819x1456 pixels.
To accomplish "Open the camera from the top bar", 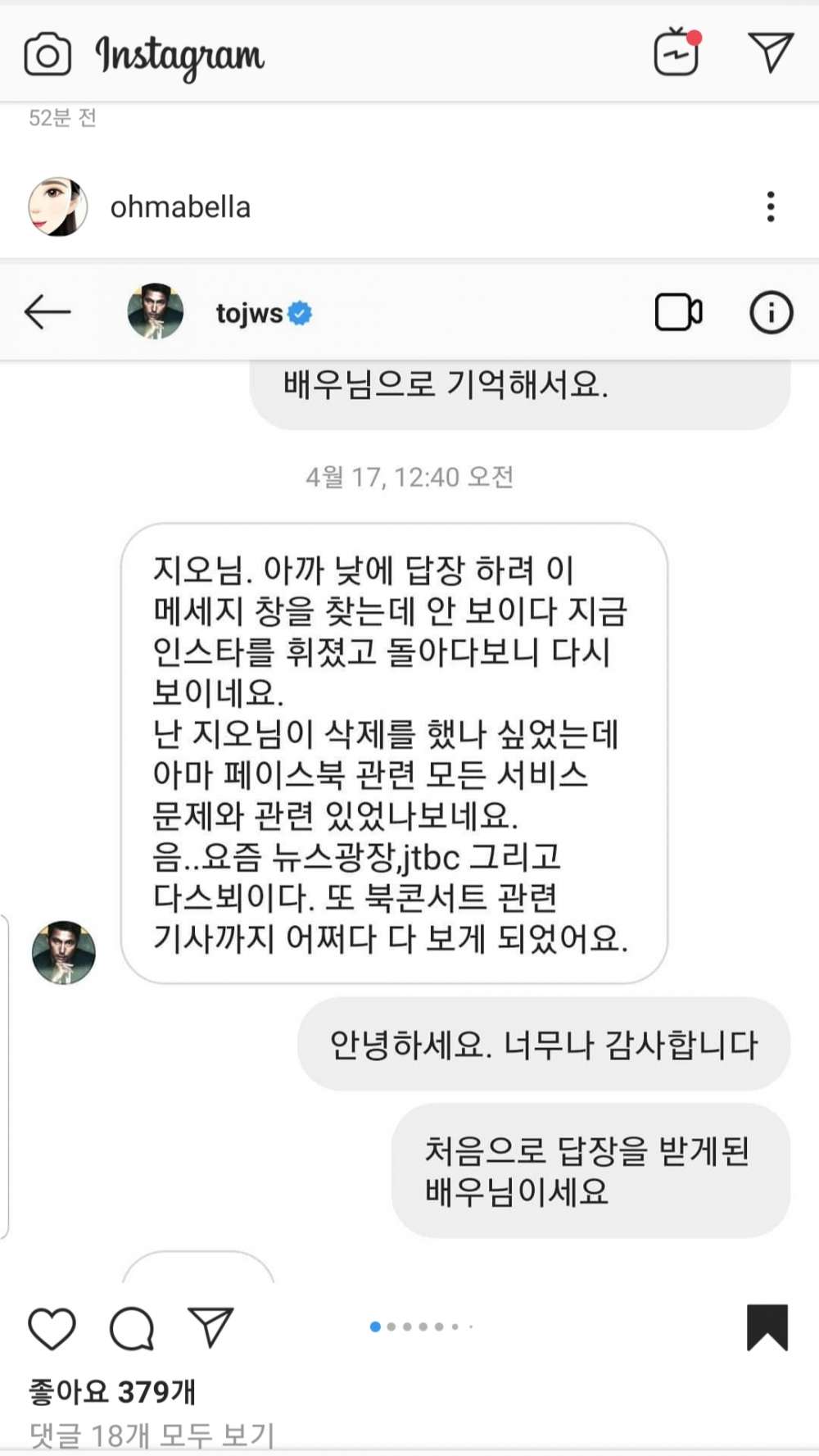I will pos(48,55).
